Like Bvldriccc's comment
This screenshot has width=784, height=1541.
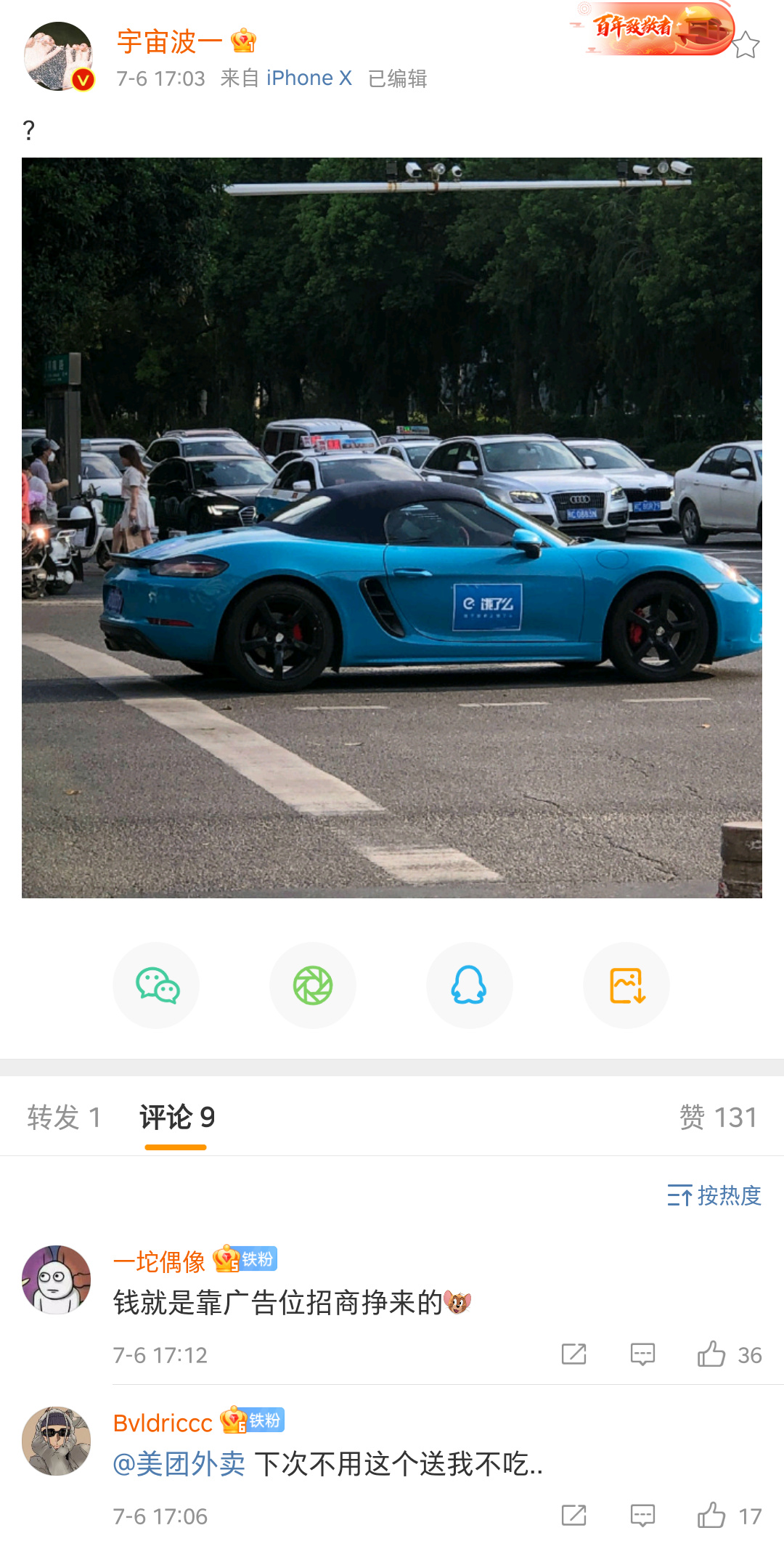(712, 1516)
